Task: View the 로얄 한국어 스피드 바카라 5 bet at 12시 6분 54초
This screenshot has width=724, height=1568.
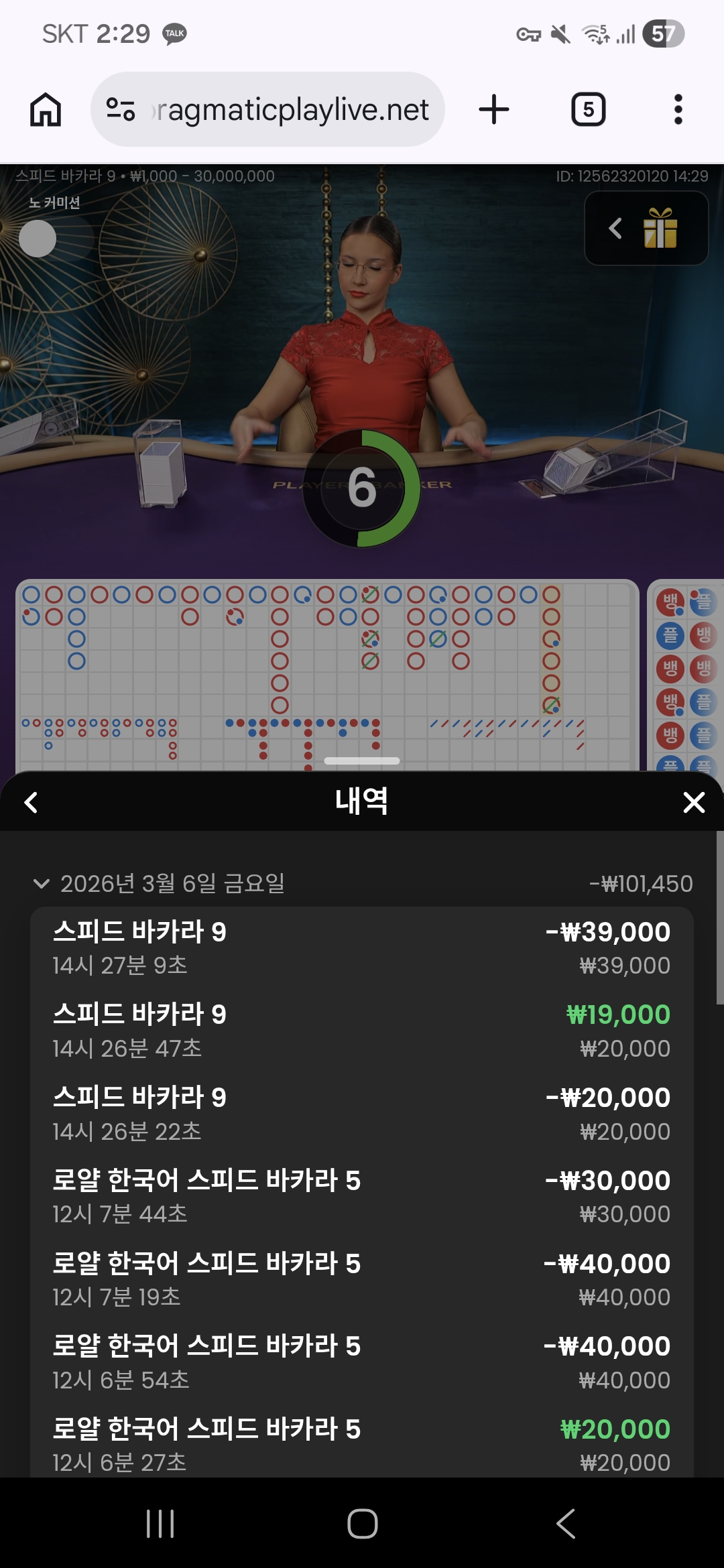Action: tap(362, 1362)
